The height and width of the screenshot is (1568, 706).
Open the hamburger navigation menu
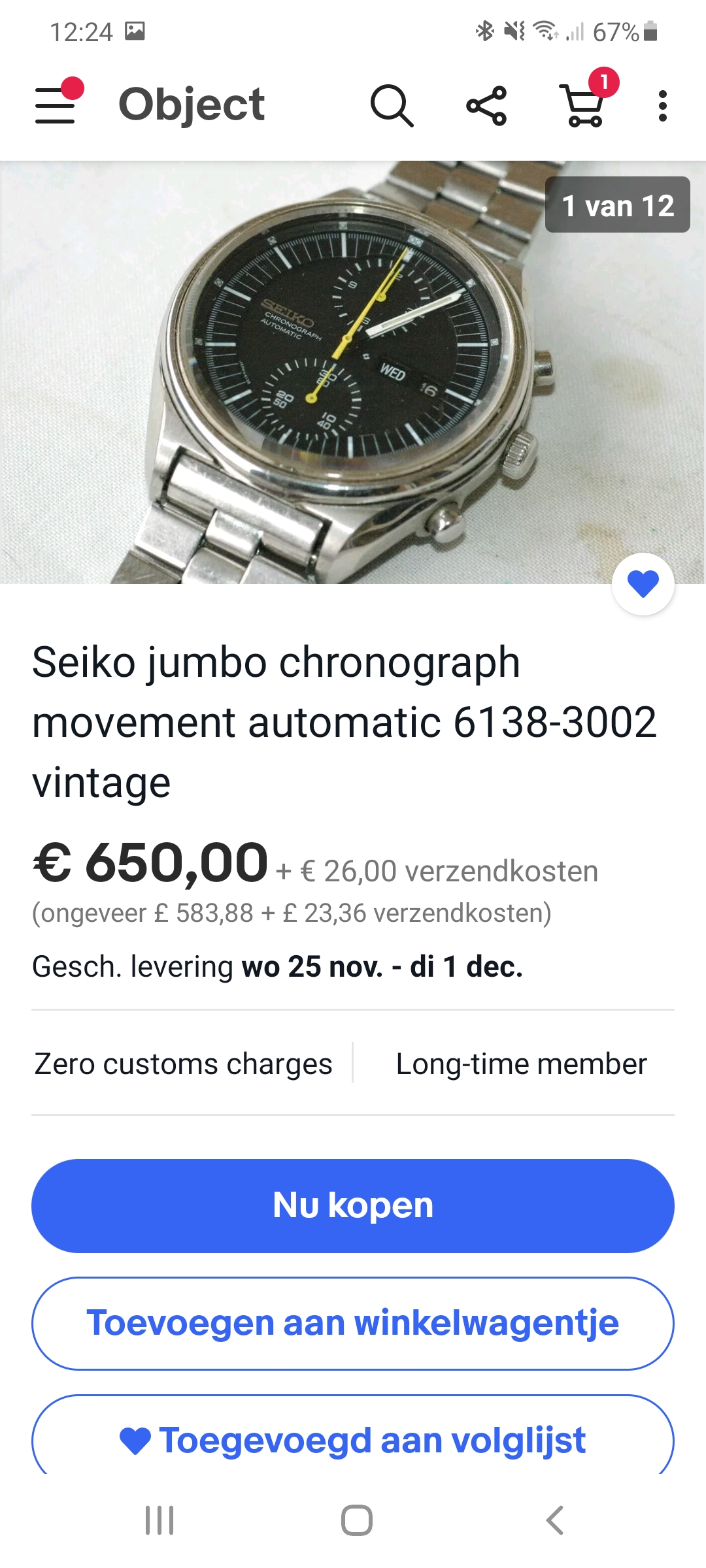tap(55, 105)
